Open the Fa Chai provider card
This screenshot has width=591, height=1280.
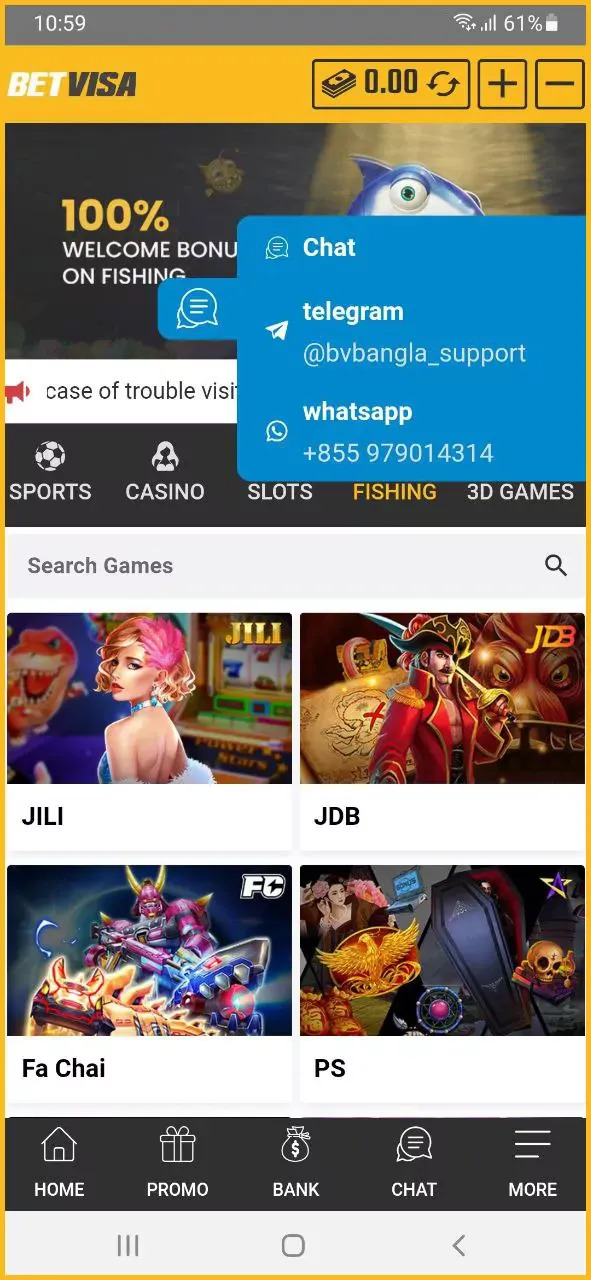149,983
